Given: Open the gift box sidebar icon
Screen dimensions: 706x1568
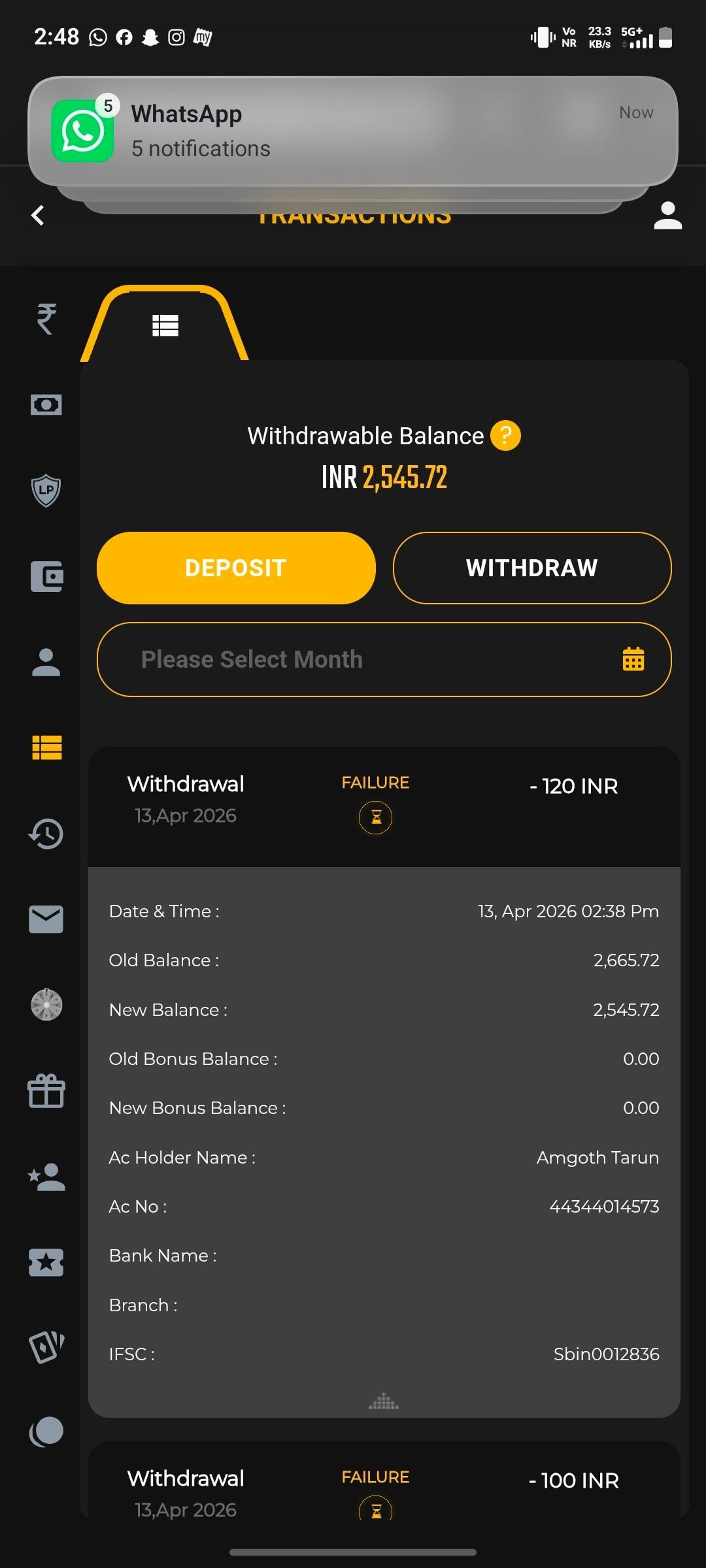Looking at the screenshot, I should [x=46, y=1091].
